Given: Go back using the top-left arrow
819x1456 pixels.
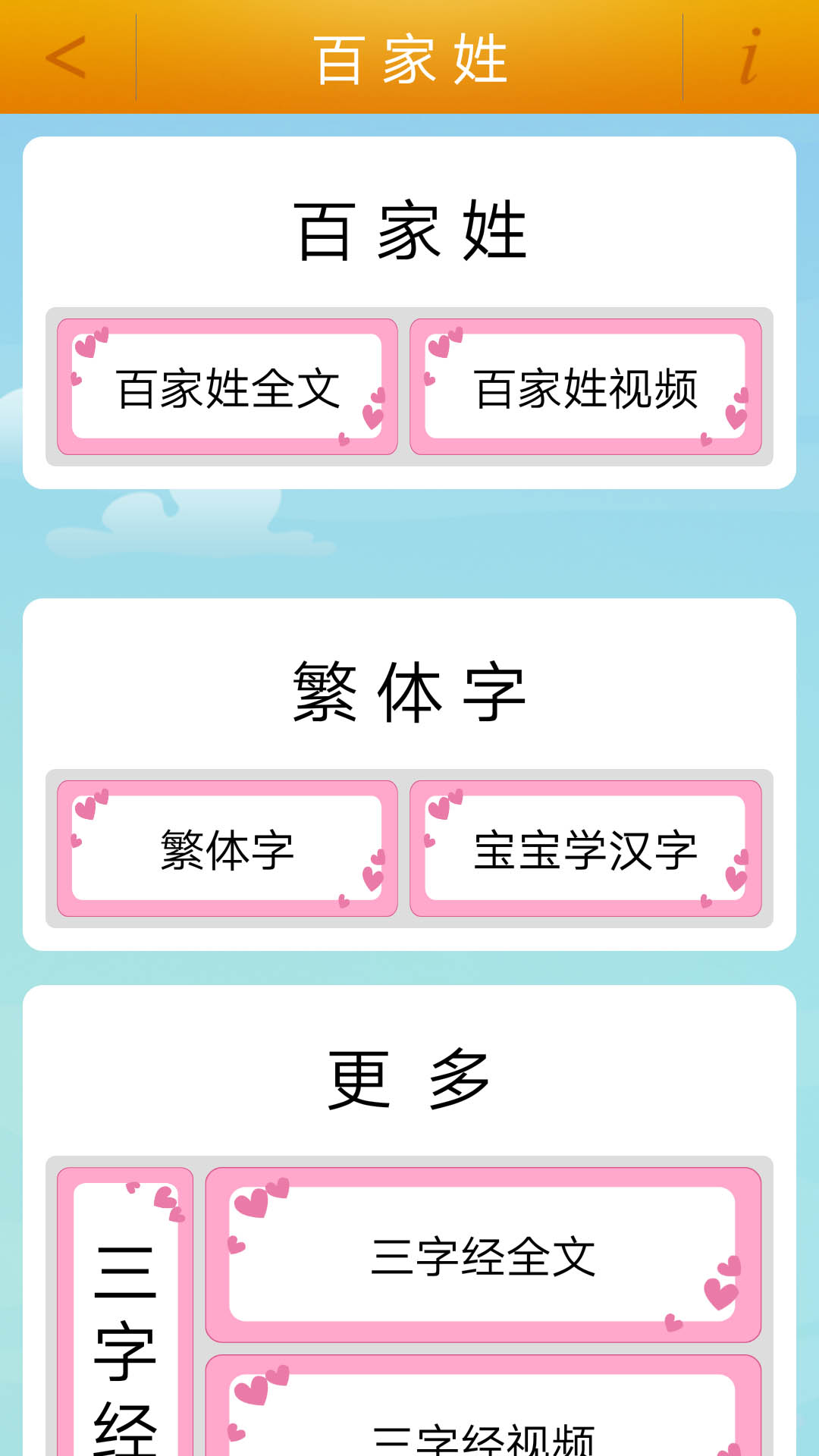Looking at the screenshot, I should click(x=67, y=58).
